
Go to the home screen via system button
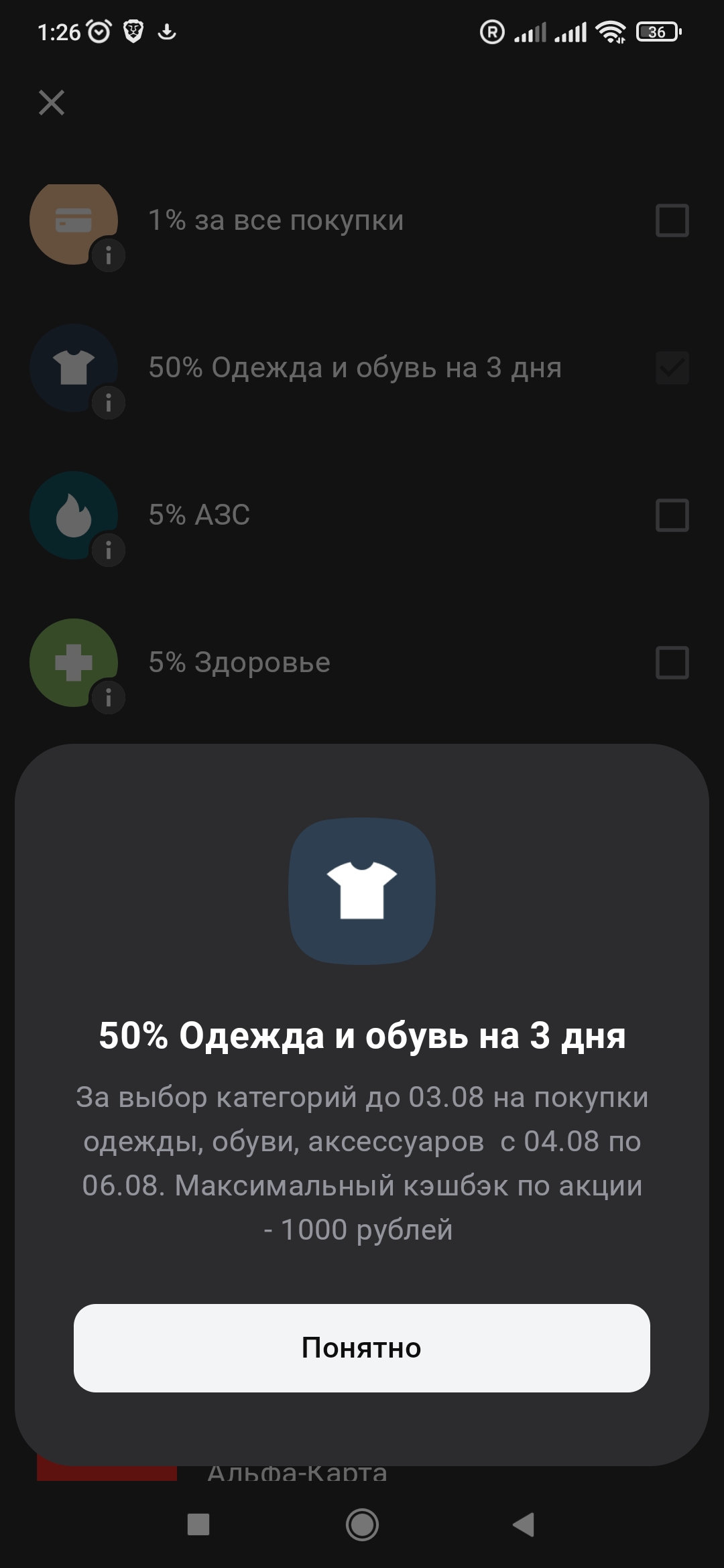pyautogui.click(x=362, y=1524)
